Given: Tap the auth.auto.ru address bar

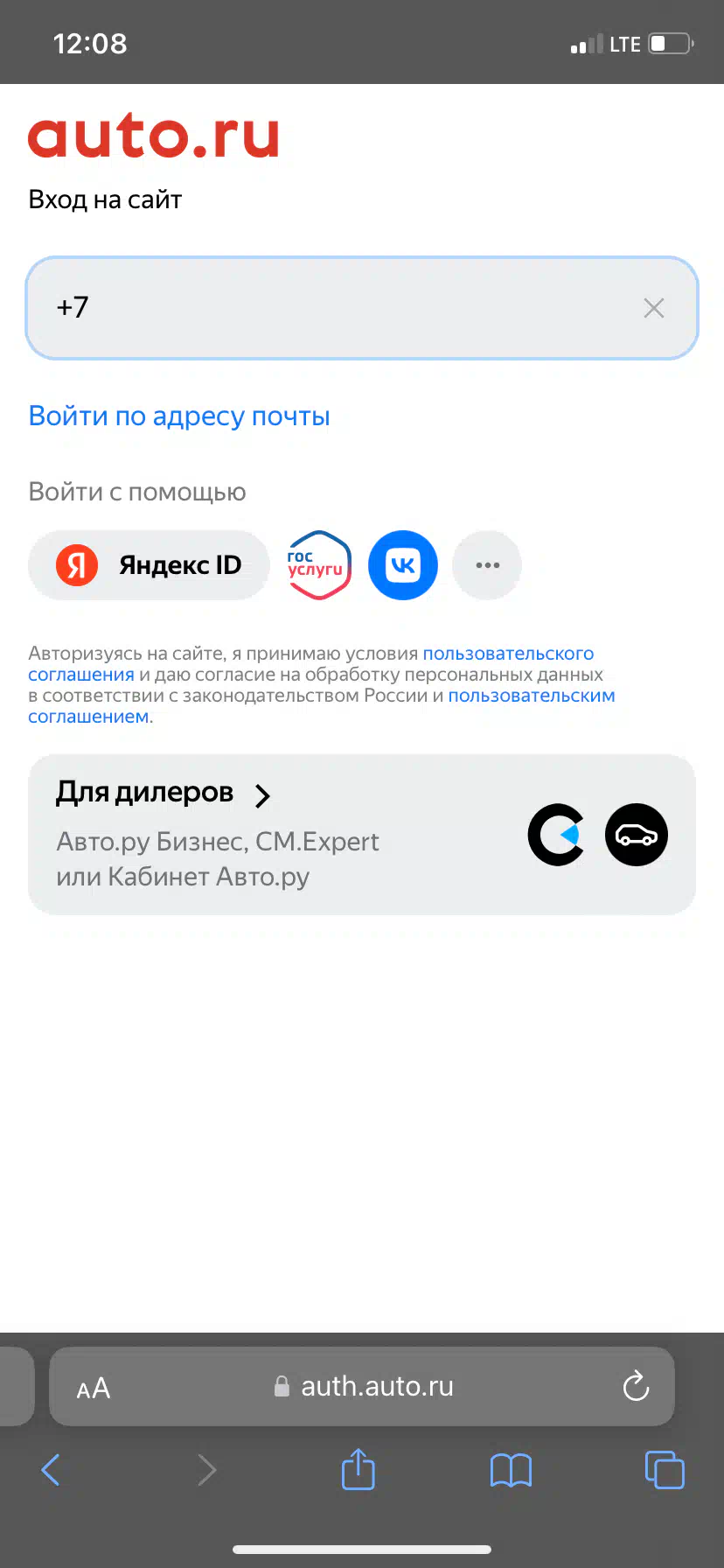Looking at the screenshot, I should coord(362,1386).
